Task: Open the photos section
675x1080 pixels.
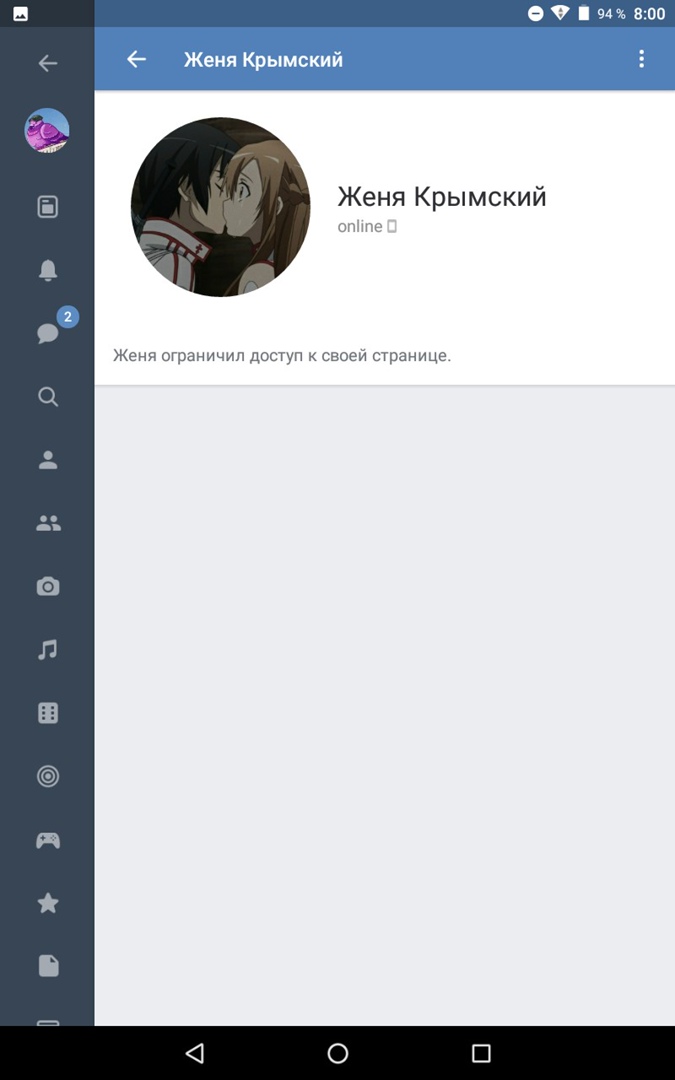Action: 47,587
